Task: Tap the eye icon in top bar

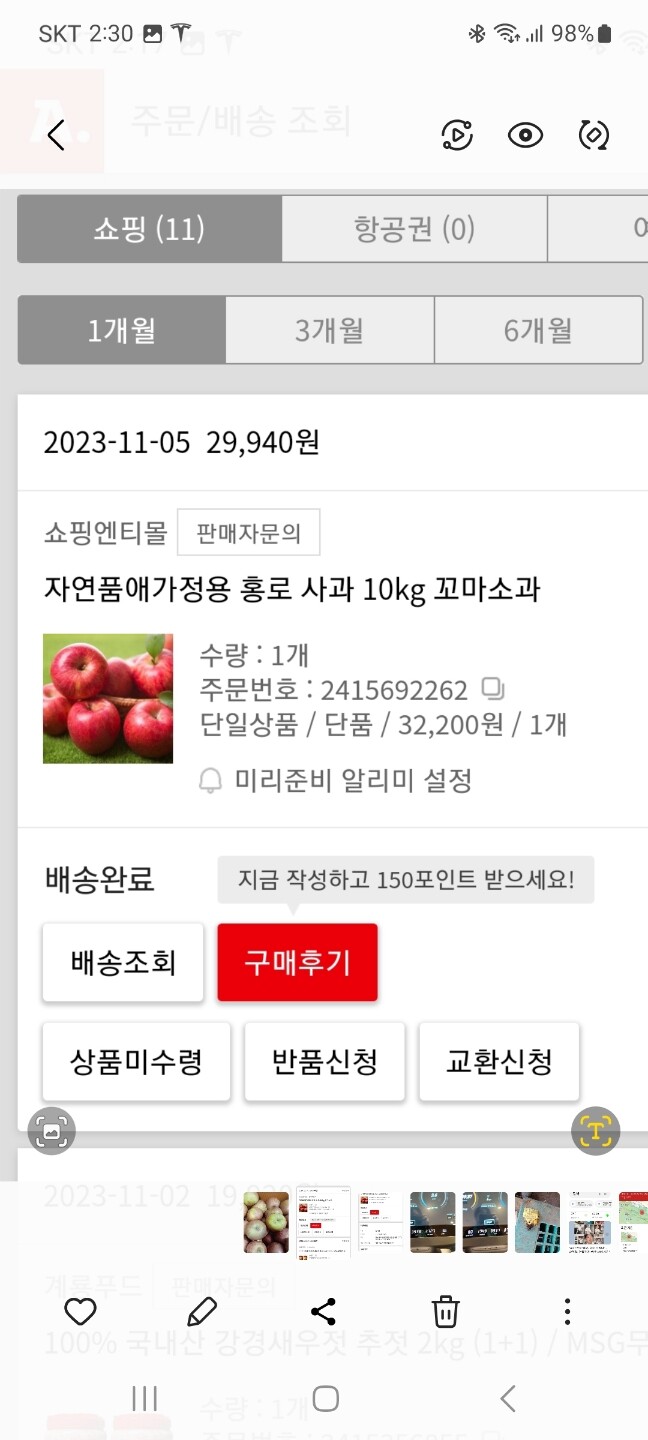Action: click(525, 135)
